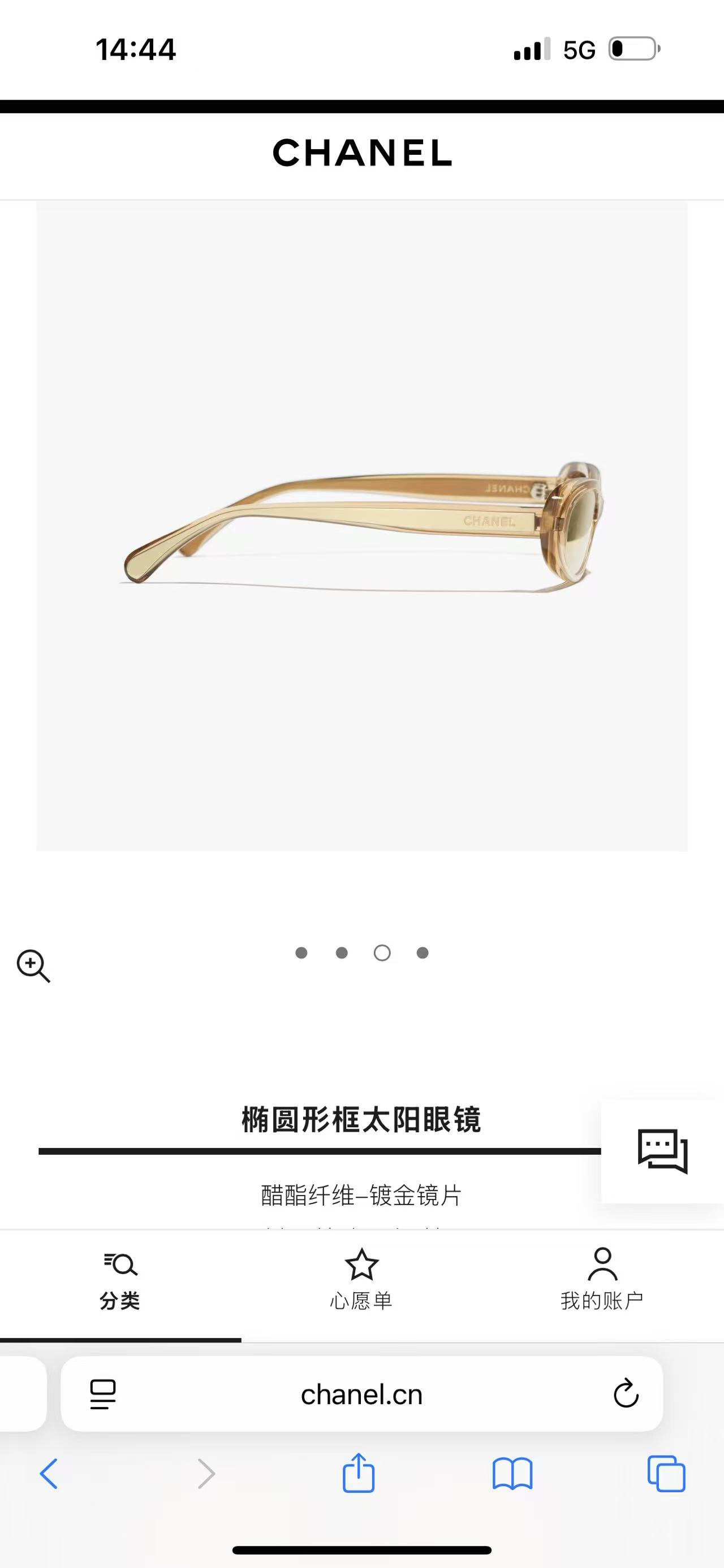Image resolution: width=724 pixels, height=1568 pixels.
Task: Zoom into the product image with the magnifier icon
Action: 33,966
